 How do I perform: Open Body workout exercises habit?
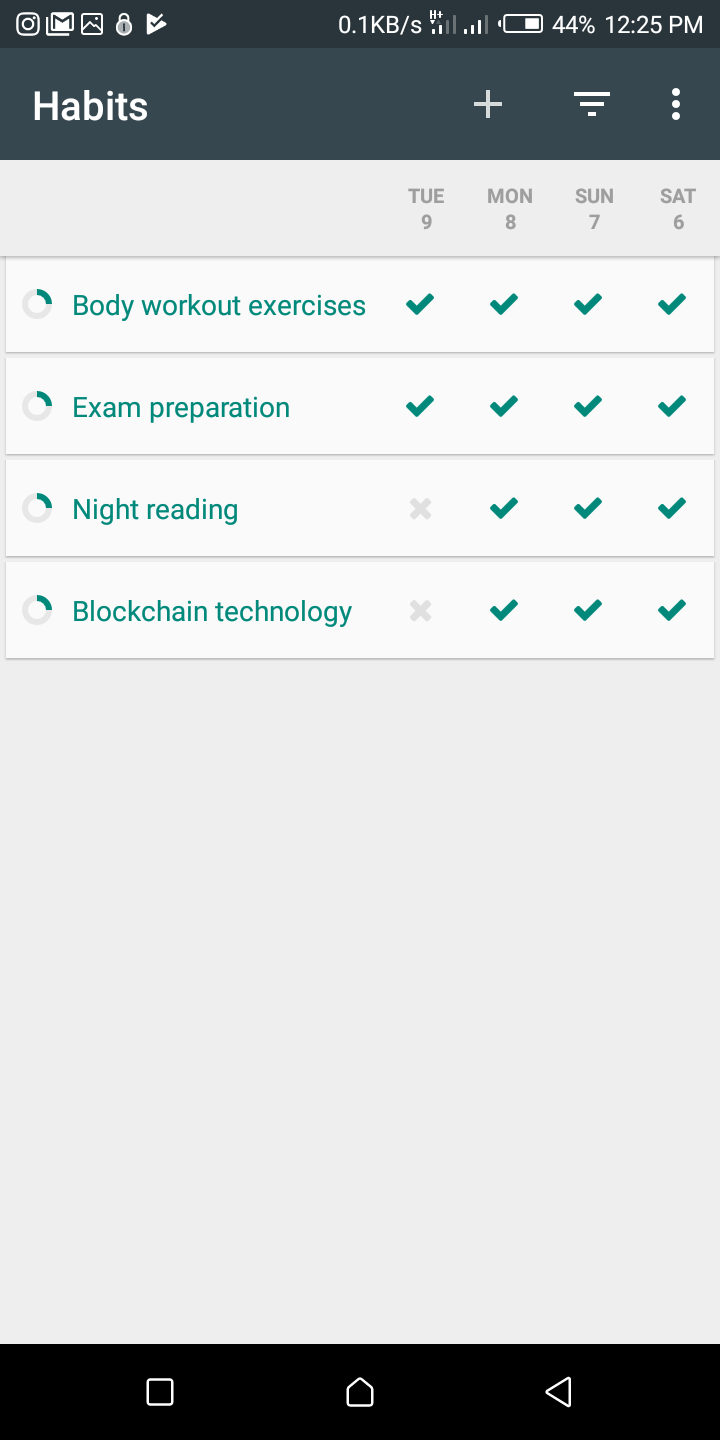click(219, 305)
